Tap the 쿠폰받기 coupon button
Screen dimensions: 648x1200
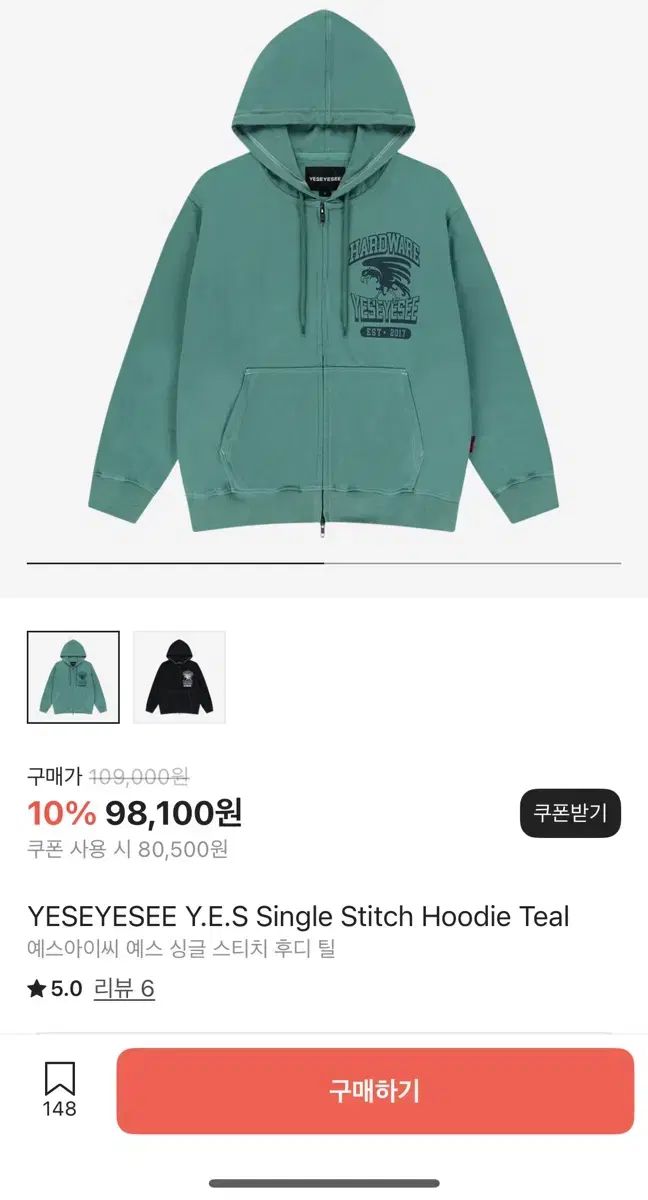(570, 813)
